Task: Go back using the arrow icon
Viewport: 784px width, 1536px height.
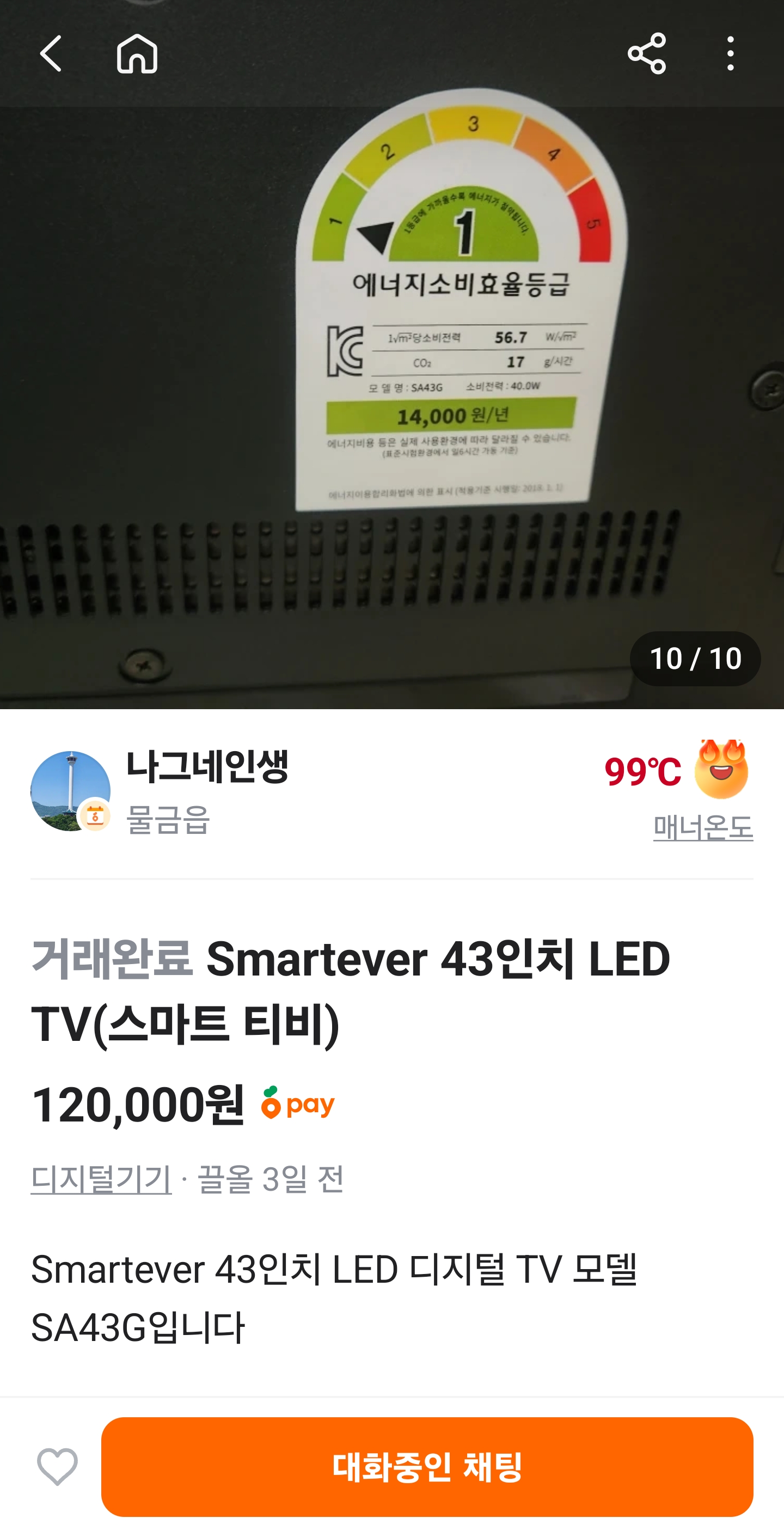Action: [51, 54]
